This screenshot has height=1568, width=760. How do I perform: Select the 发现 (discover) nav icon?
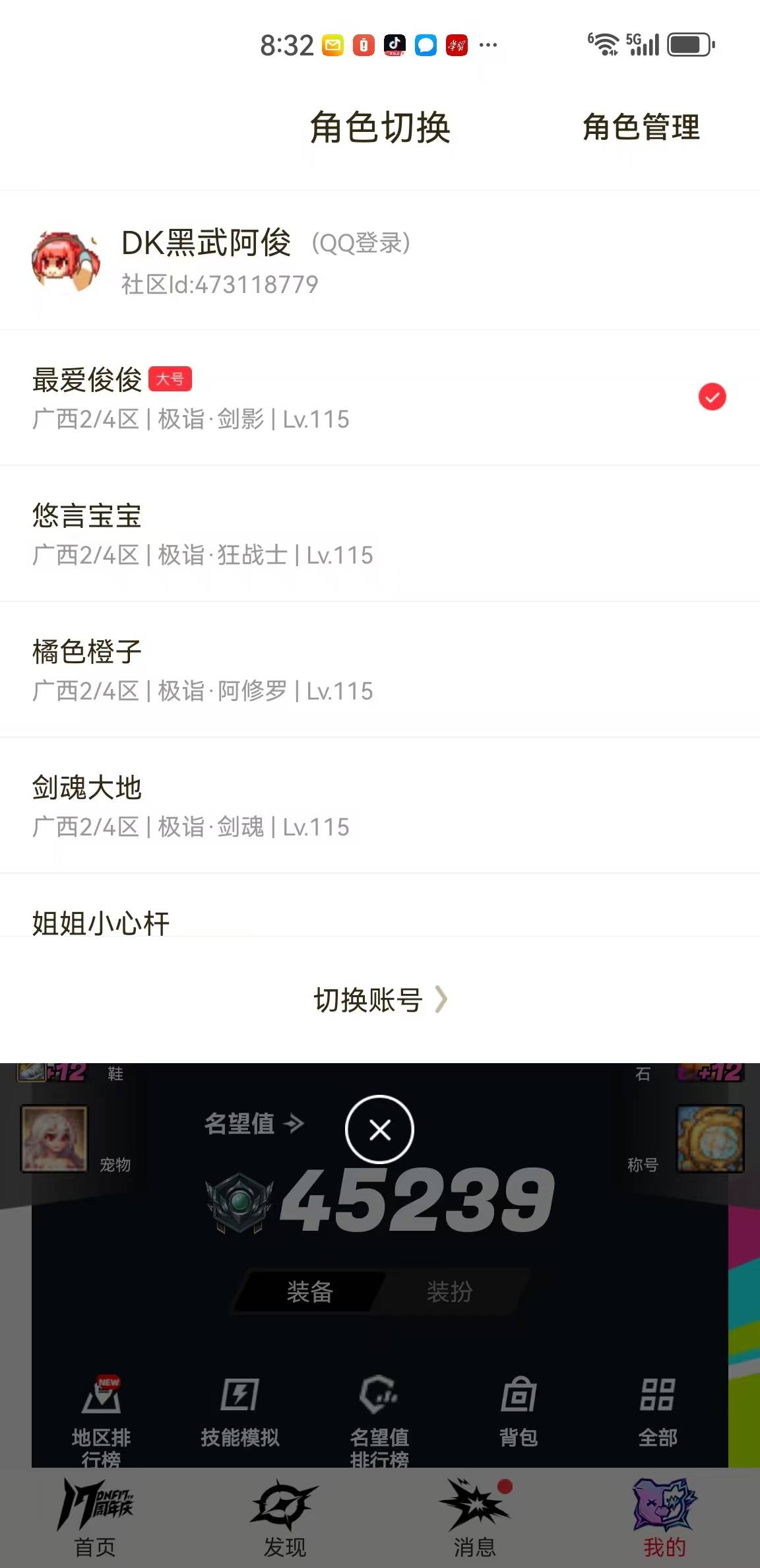click(284, 1511)
